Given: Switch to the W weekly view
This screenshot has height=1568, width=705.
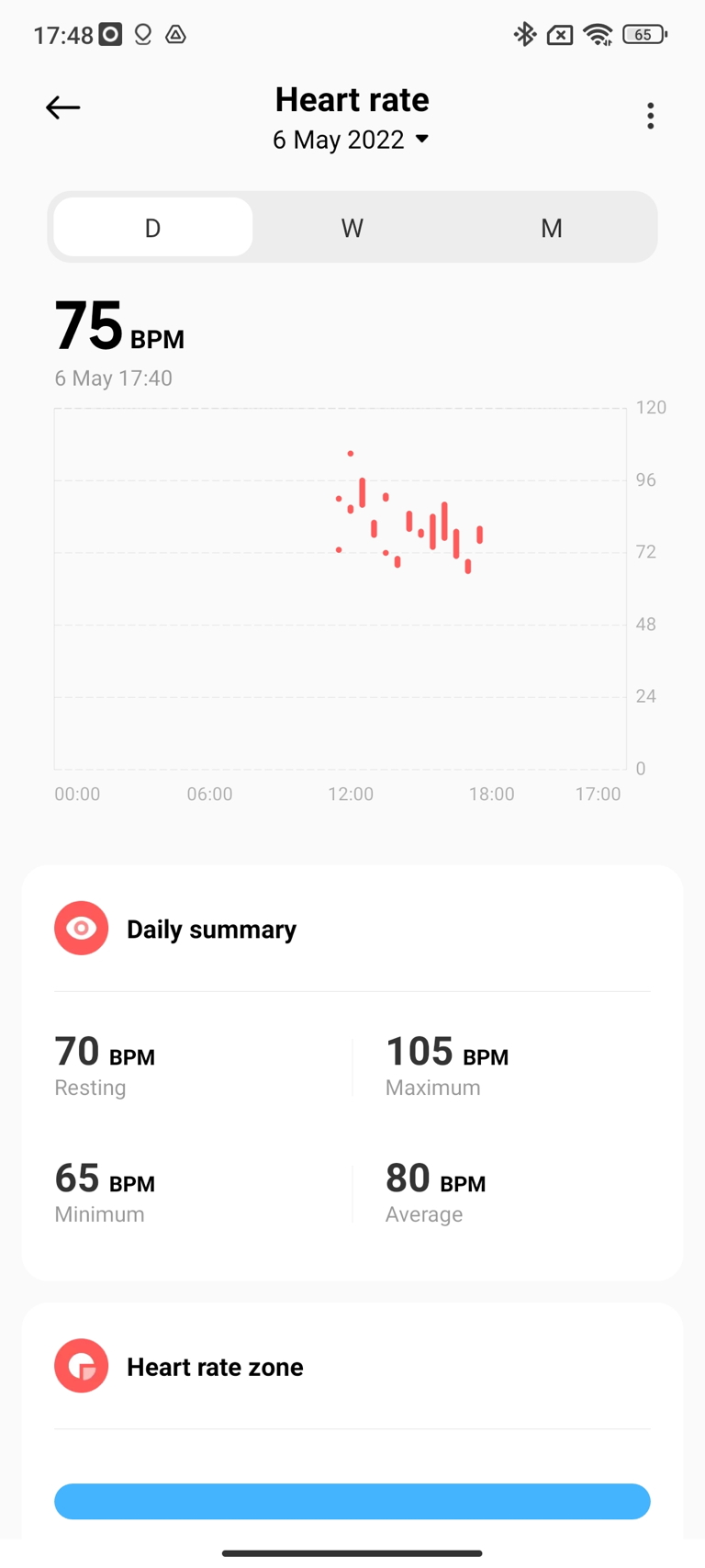Looking at the screenshot, I should [x=352, y=227].
